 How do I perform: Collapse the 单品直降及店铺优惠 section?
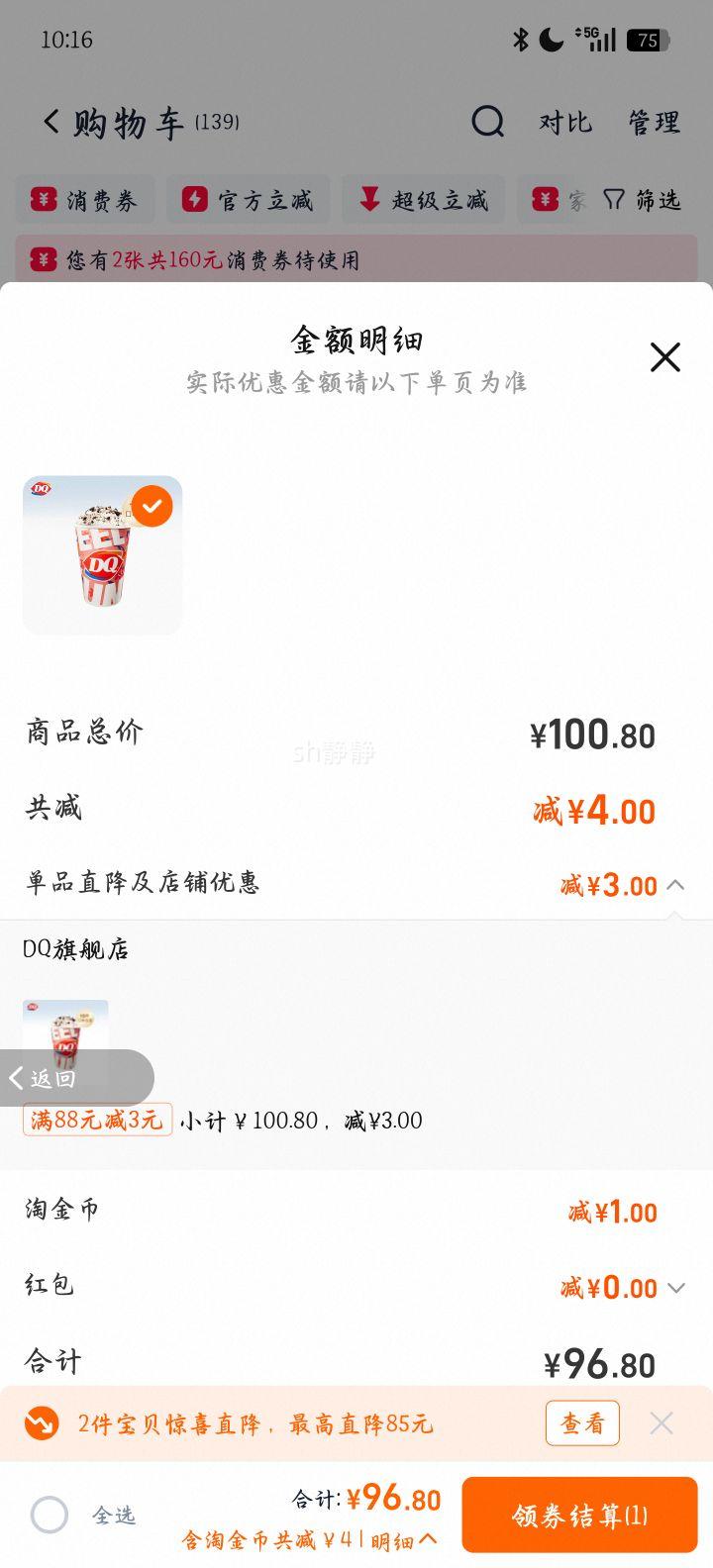676,884
